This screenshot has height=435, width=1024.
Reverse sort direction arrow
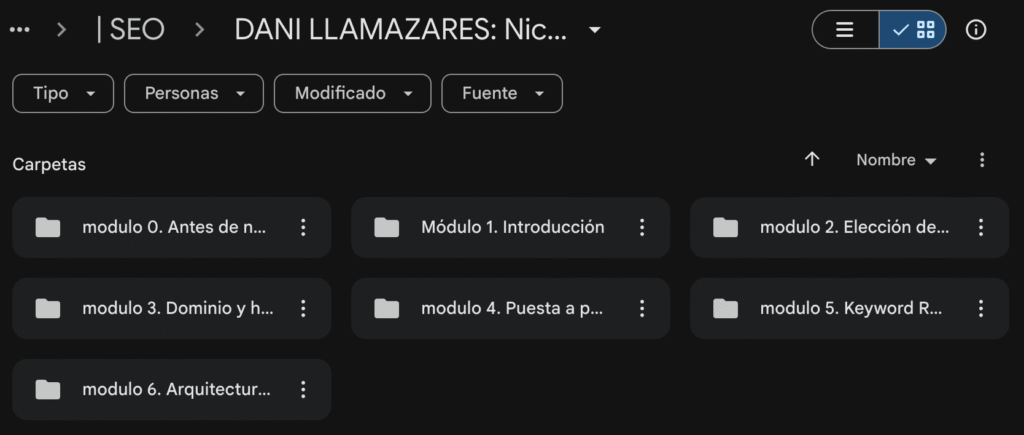[812, 159]
